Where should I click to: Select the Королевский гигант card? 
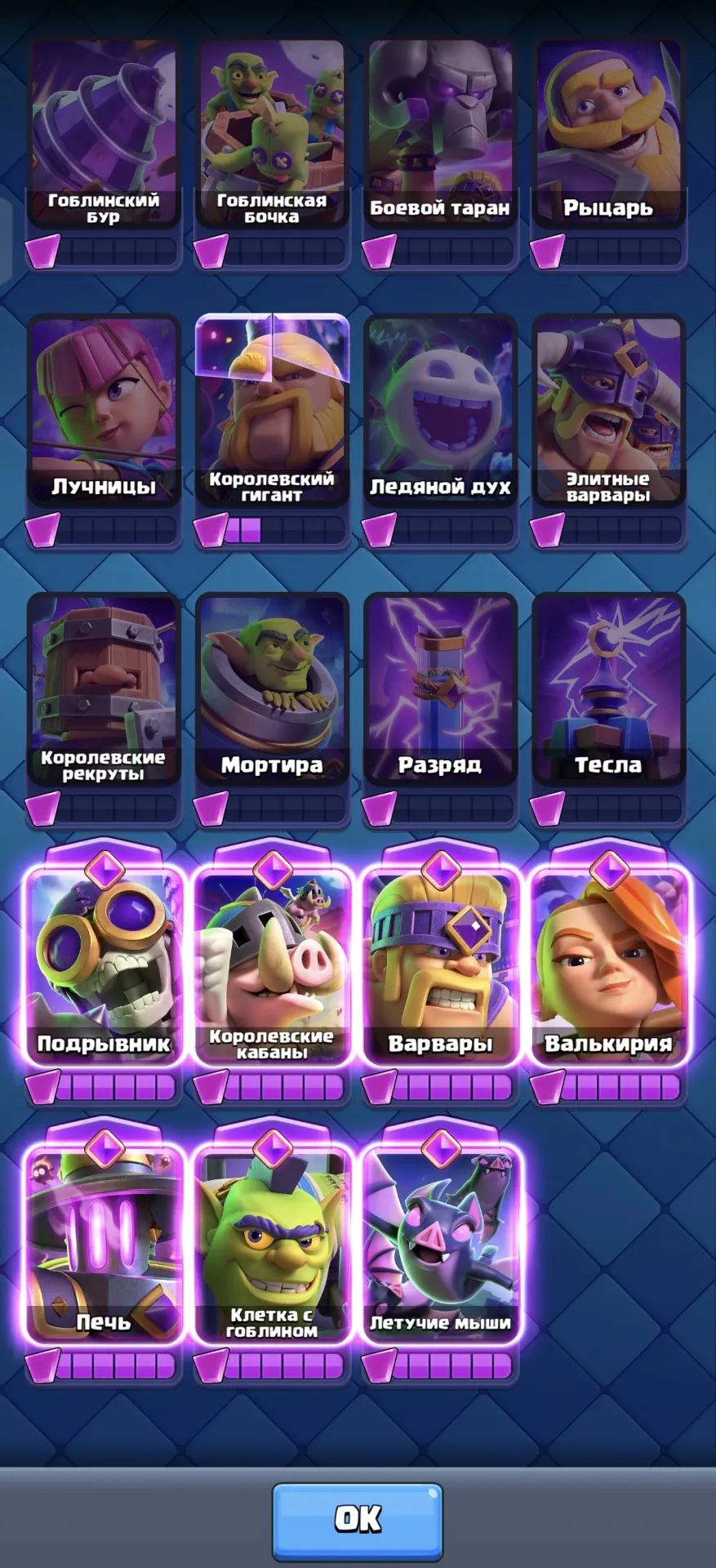pyautogui.click(x=272, y=411)
